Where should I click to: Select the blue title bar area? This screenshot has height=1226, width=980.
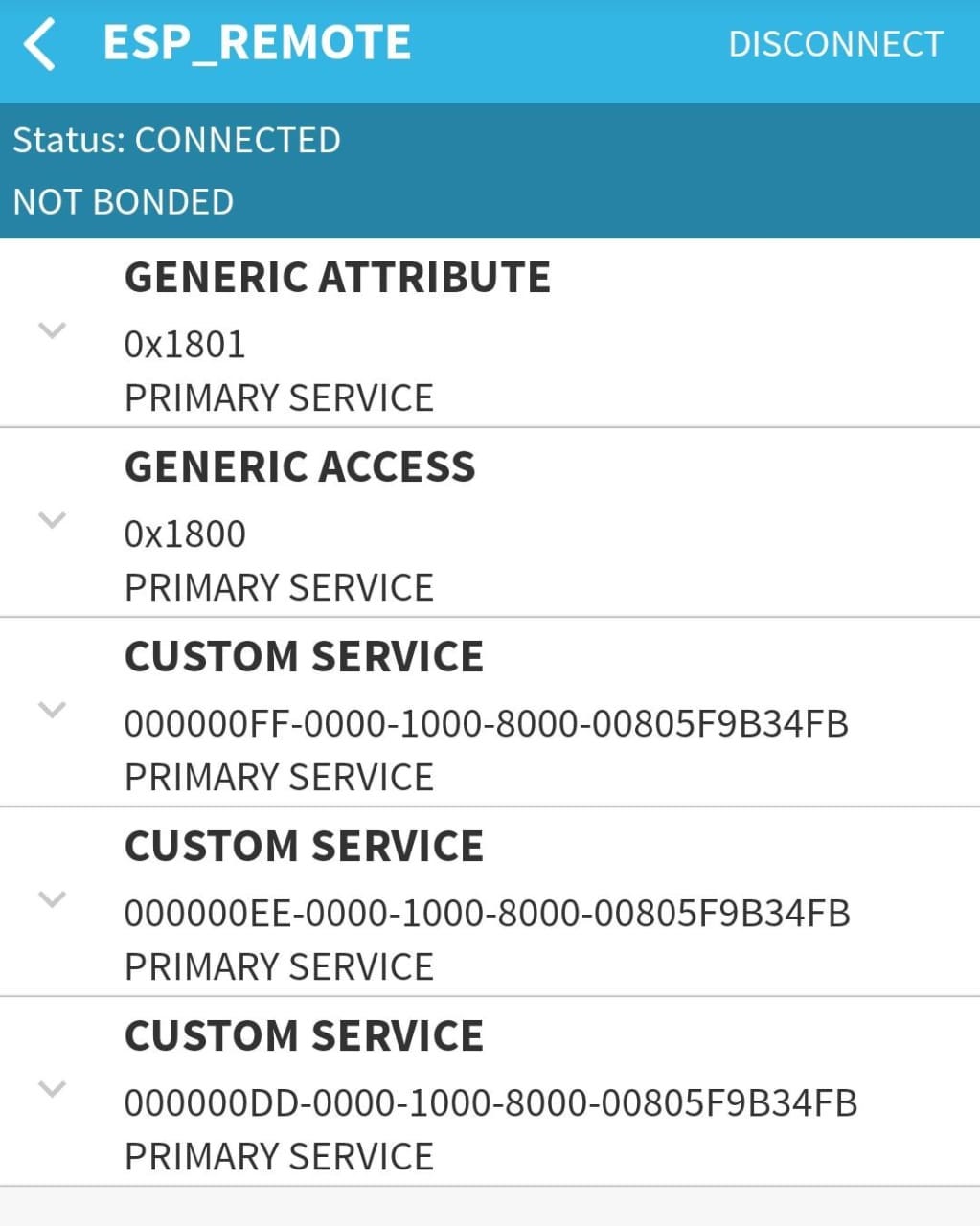pyautogui.click(x=490, y=43)
